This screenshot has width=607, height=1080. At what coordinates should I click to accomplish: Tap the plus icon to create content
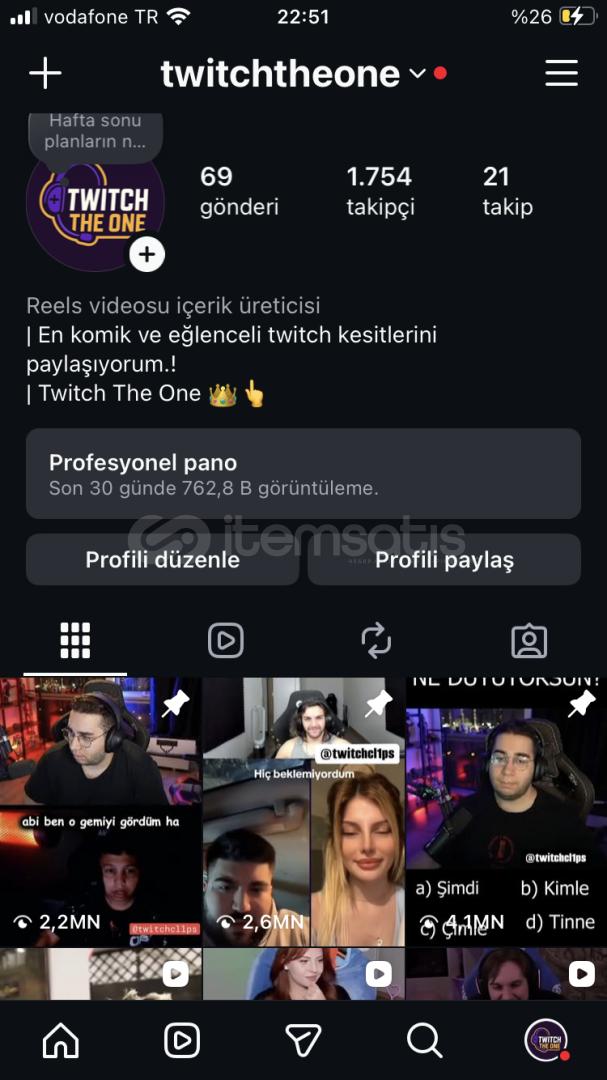(x=45, y=73)
